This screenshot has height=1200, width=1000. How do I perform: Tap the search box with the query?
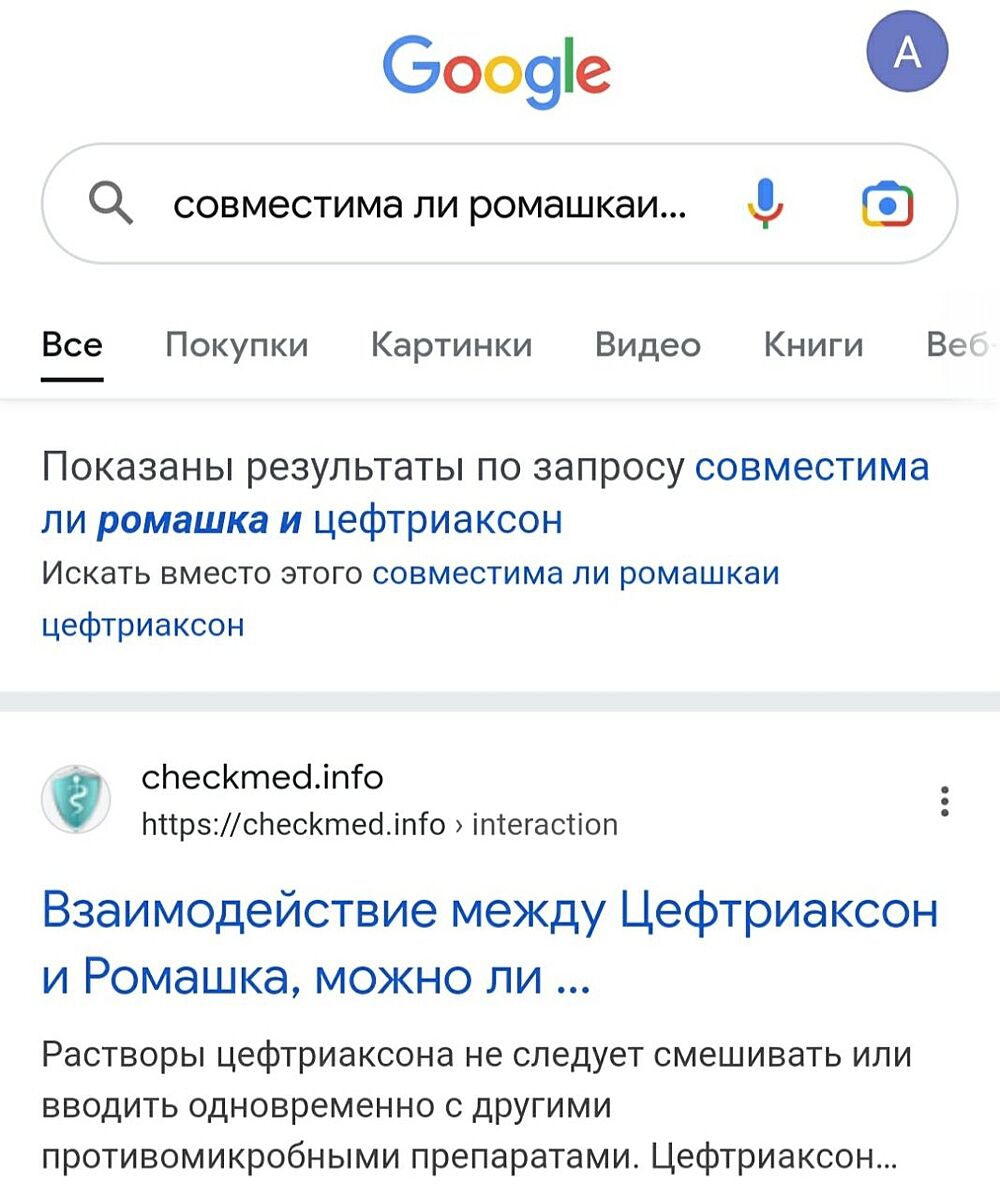(x=430, y=205)
